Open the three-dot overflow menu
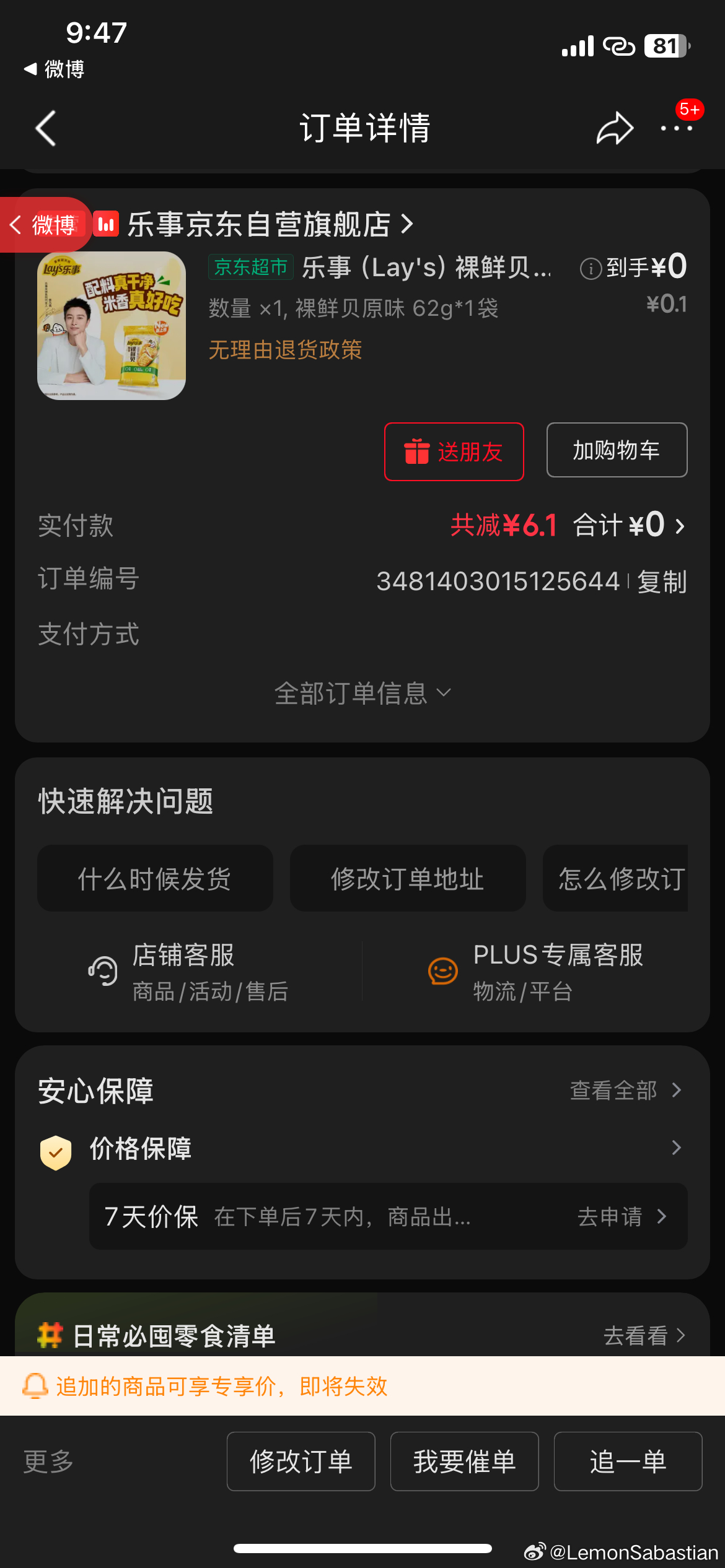The width and height of the screenshot is (725, 1568). coord(676,128)
